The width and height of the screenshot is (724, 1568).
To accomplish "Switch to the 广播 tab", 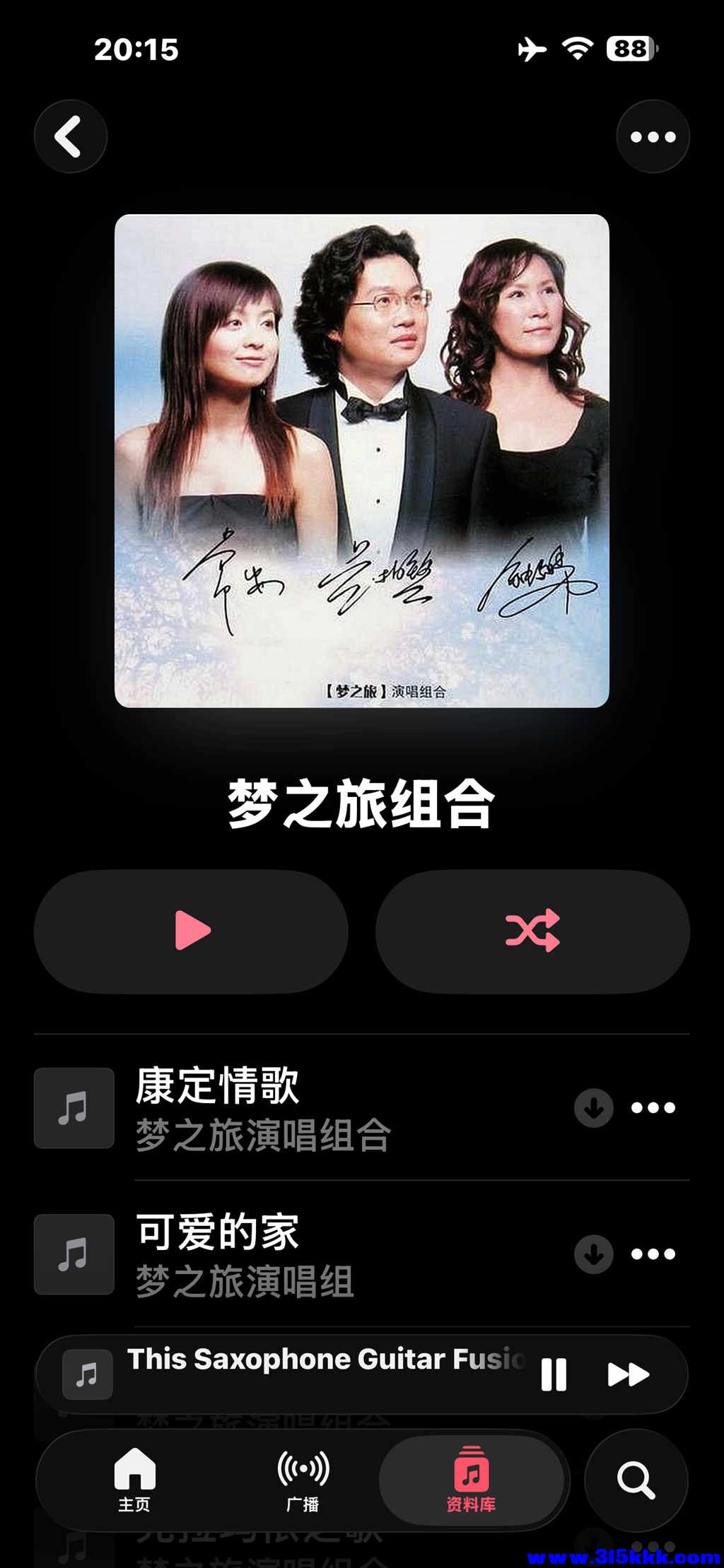I will (303, 1479).
